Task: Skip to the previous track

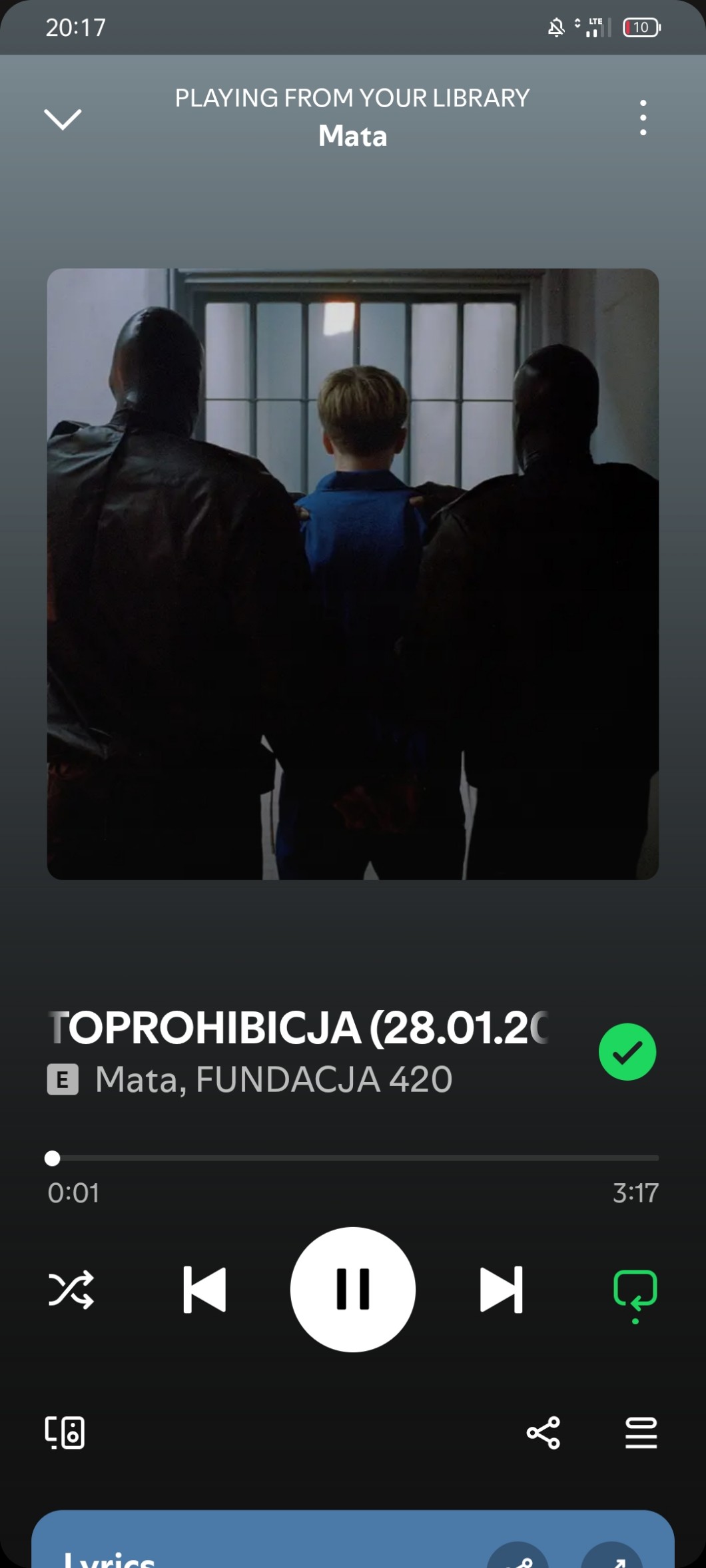Action: (204, 1290)
